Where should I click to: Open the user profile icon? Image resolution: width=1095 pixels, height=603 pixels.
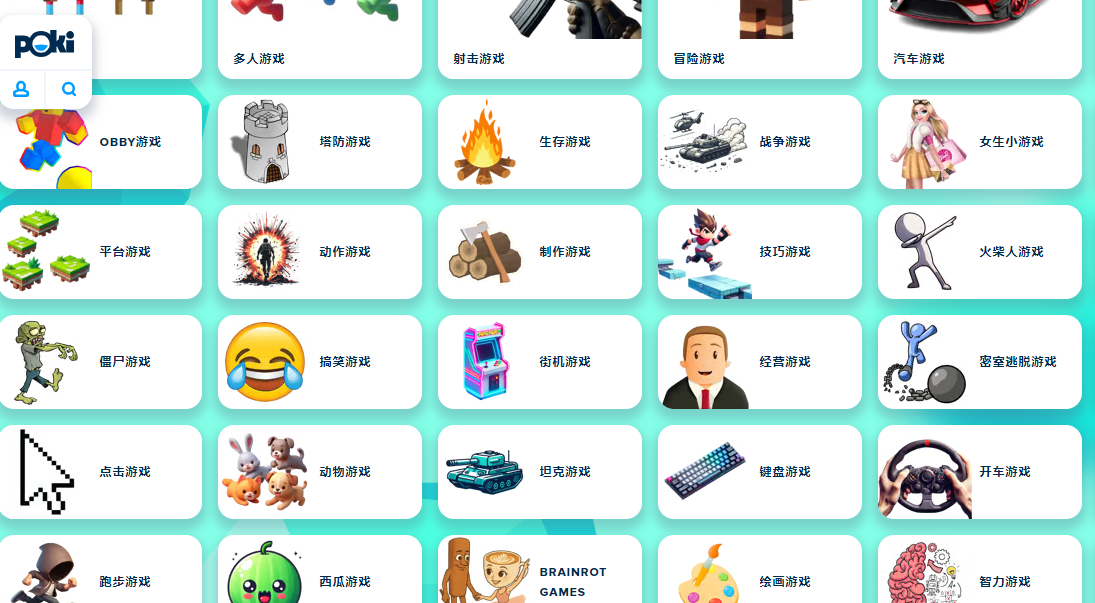tap(21, 89)
